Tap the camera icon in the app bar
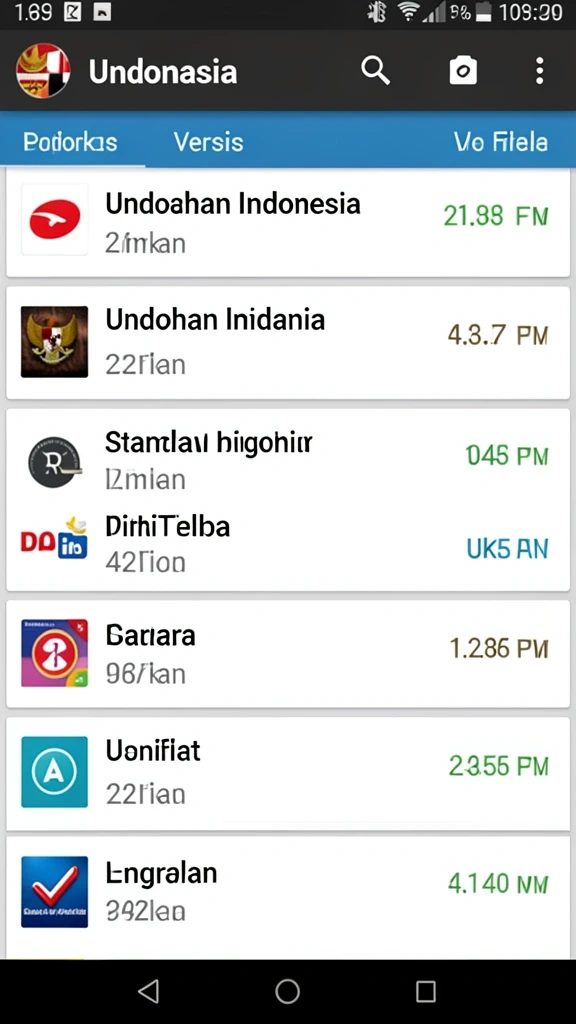576x1024 pixels. pos(463,71)
